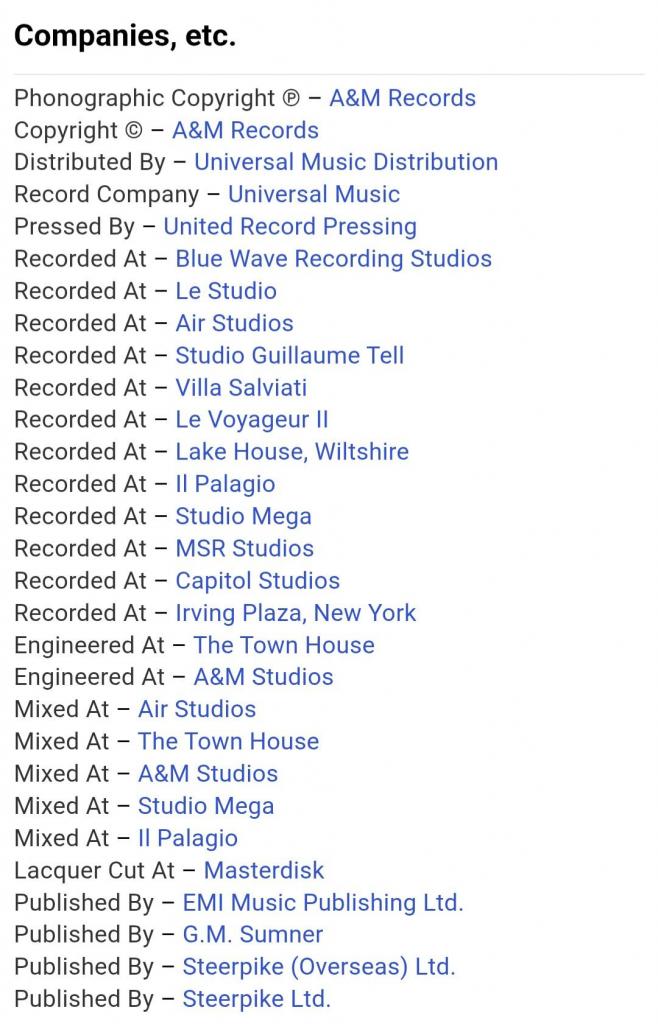This screenshot has width=658, height=1024.
Task: Open Lake House, Wiltshire link
Action: [291, 452]
